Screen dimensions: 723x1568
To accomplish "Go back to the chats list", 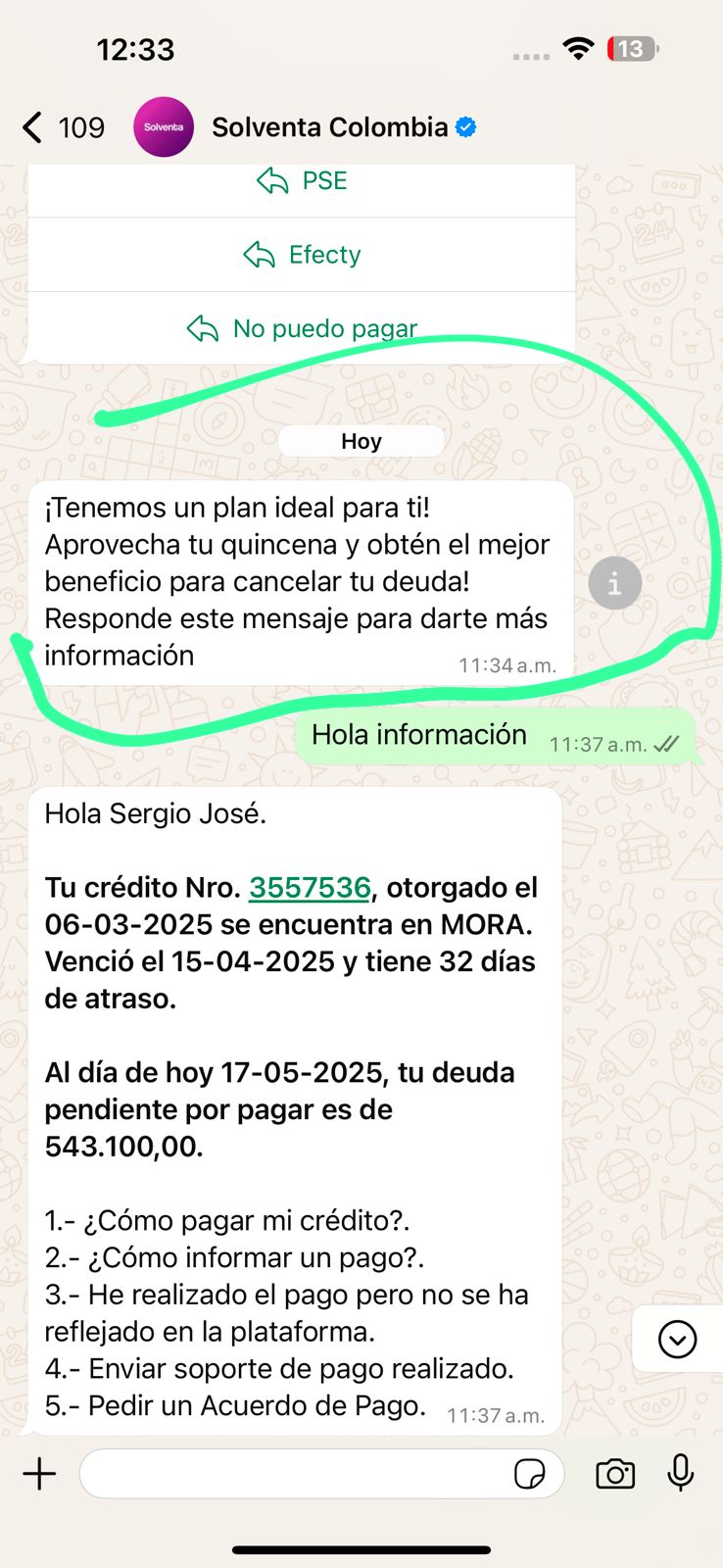I will coord(34,127).
